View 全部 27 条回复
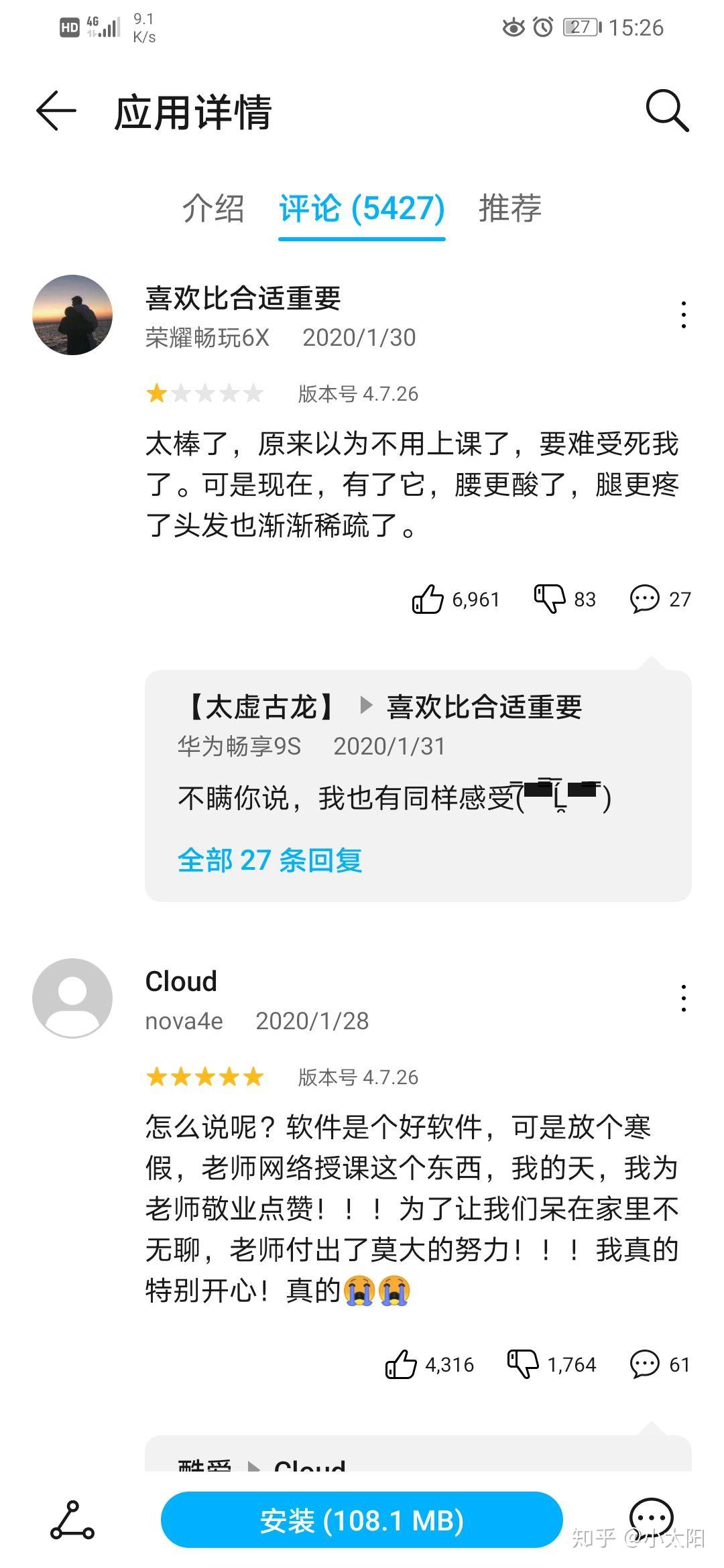 [x=269, y=860]
